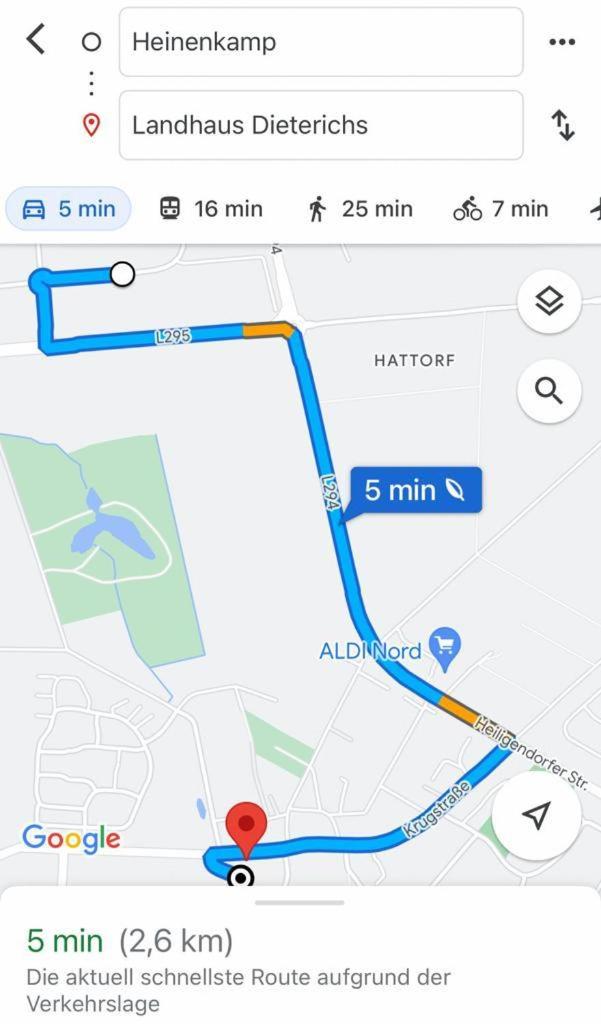This screenshot has width=601, height=1024.
Task: Switch to transit mode 16 min
Action: pos(211,209)
